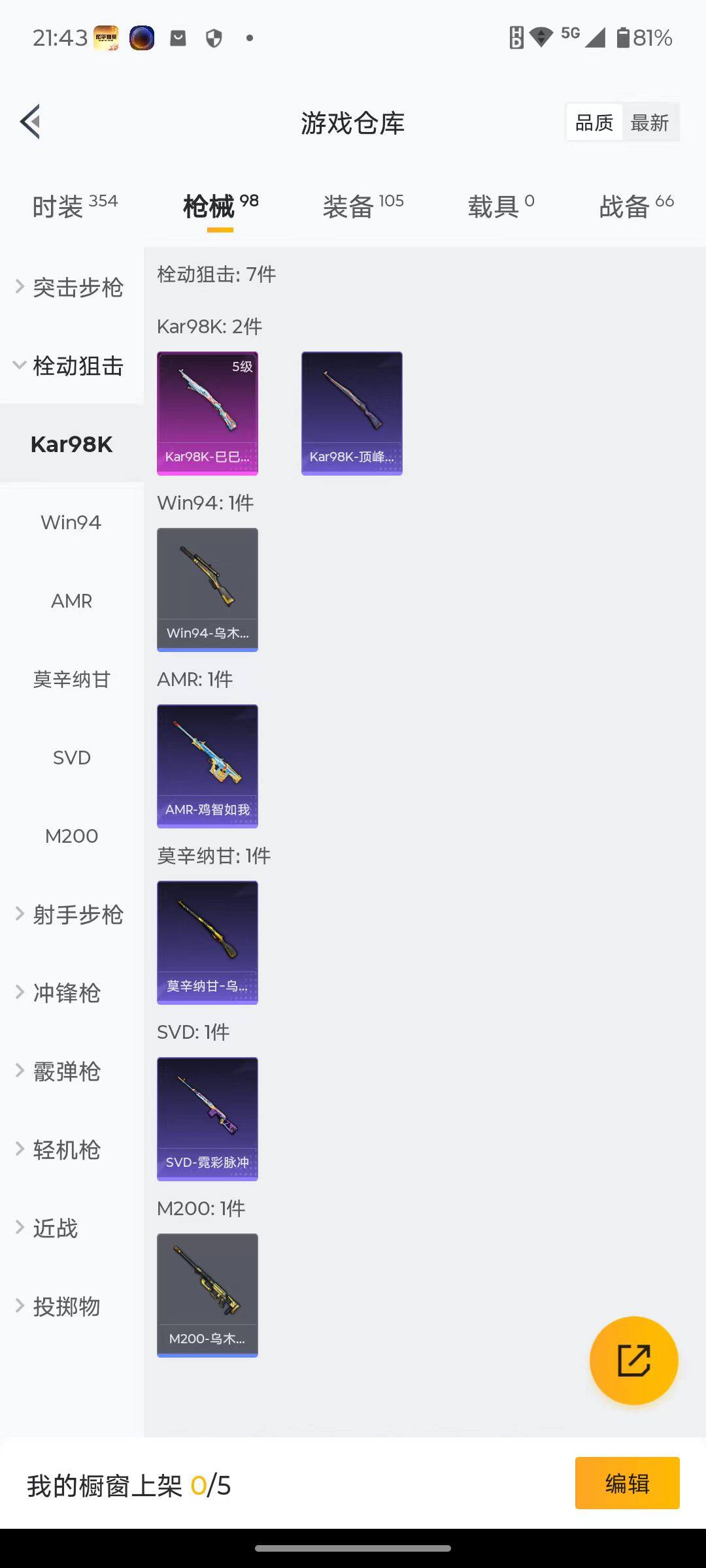Switch sorting to 最新
This screenshot has width=706, height=1568.
[x=649, y=122]
